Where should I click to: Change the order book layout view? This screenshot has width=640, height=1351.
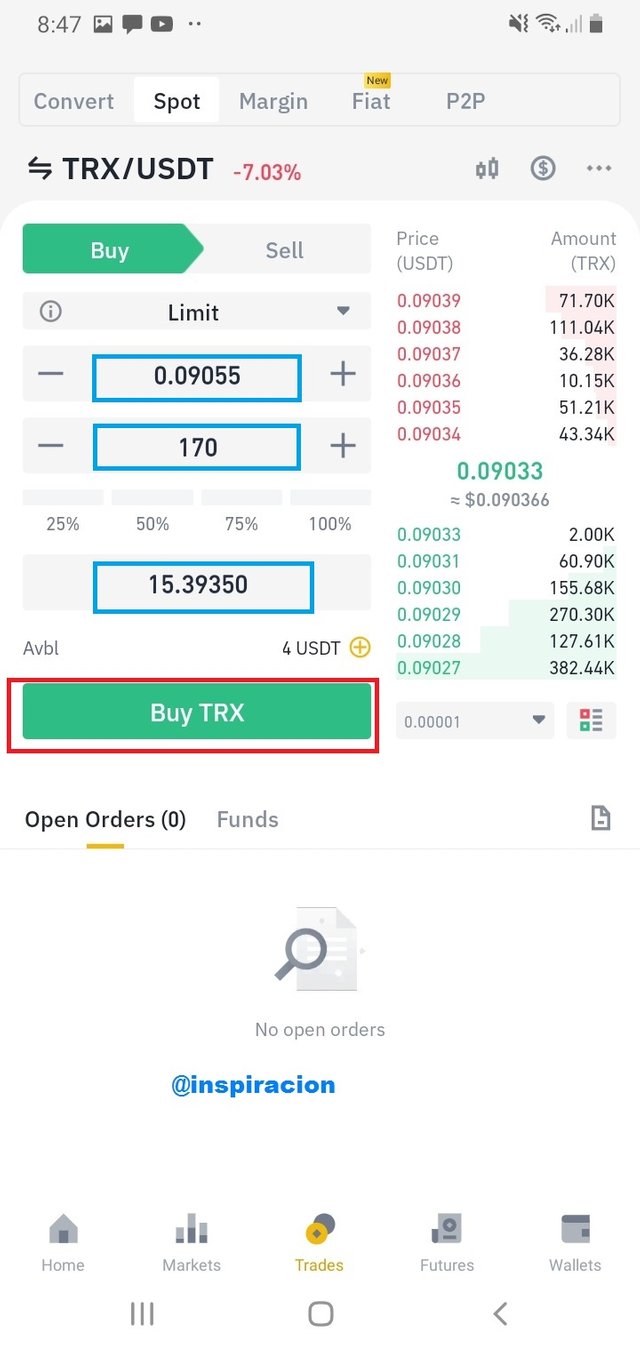click(591, 720)
